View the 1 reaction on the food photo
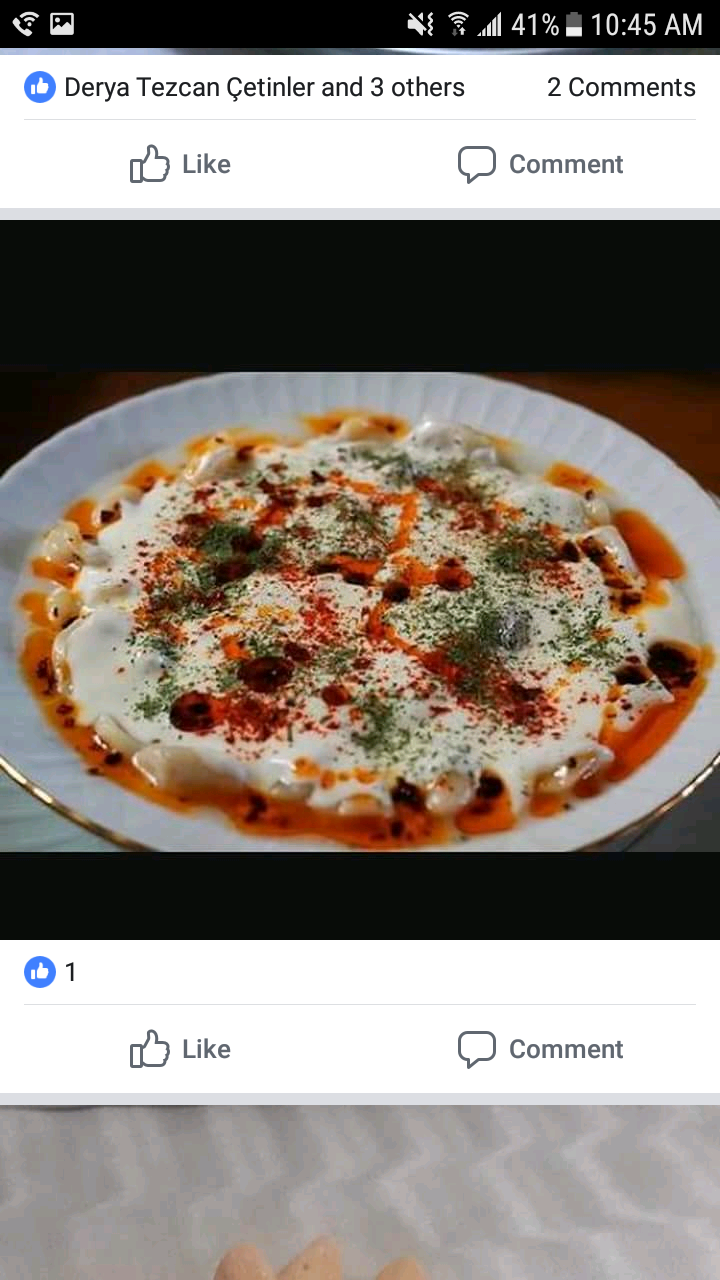Image resolution: width=720 pixels, height=1280 pixels. pos(50,971)
